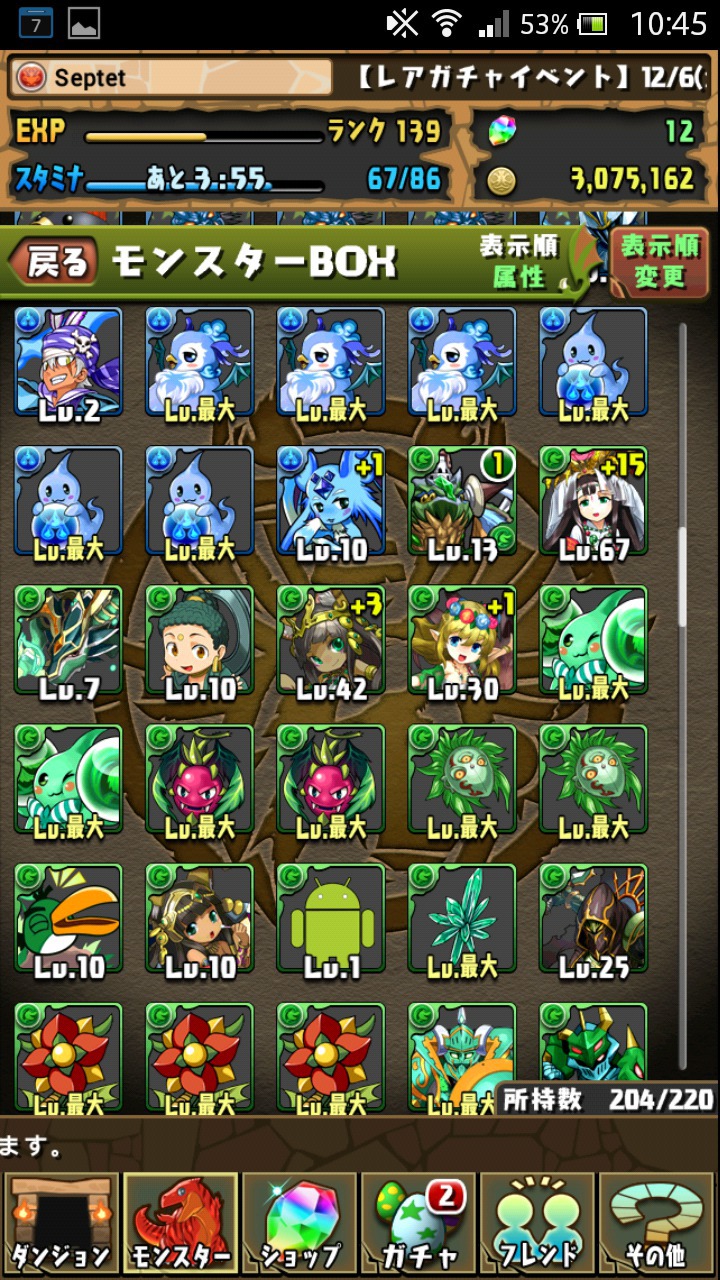Change sort order with 表示順変更
720x1280 pixels.
click(x=659, y=261)
